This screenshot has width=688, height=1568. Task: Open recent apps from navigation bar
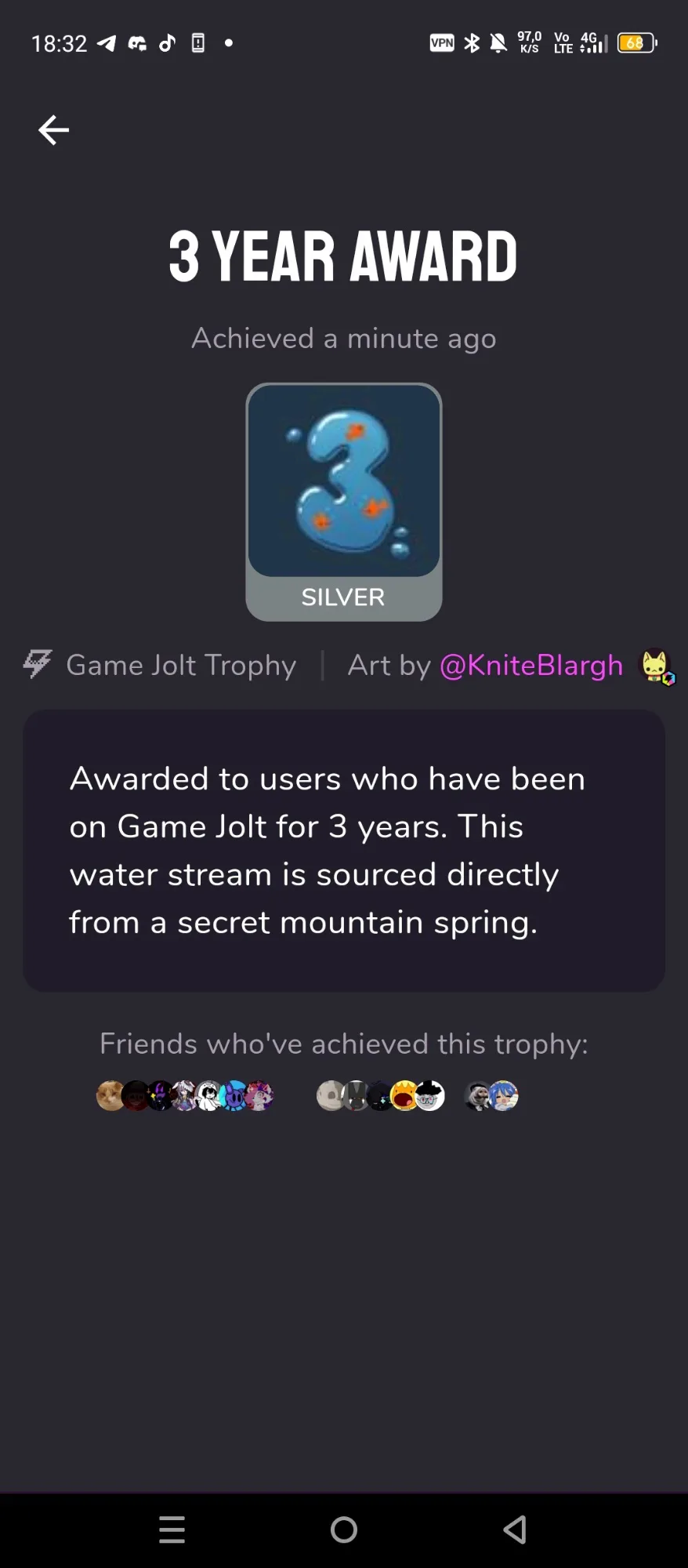click(x=172, y=1530)
